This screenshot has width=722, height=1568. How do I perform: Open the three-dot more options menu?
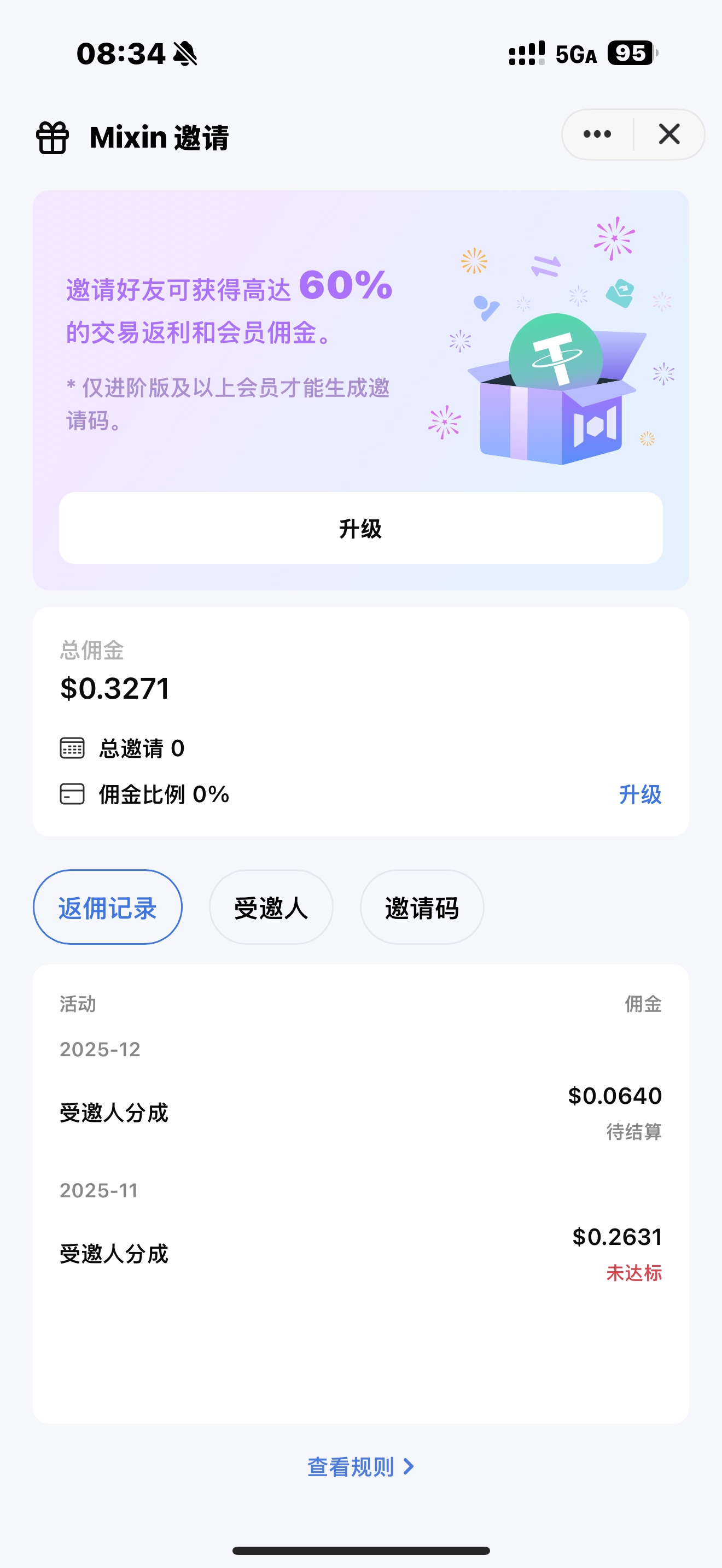597,134
